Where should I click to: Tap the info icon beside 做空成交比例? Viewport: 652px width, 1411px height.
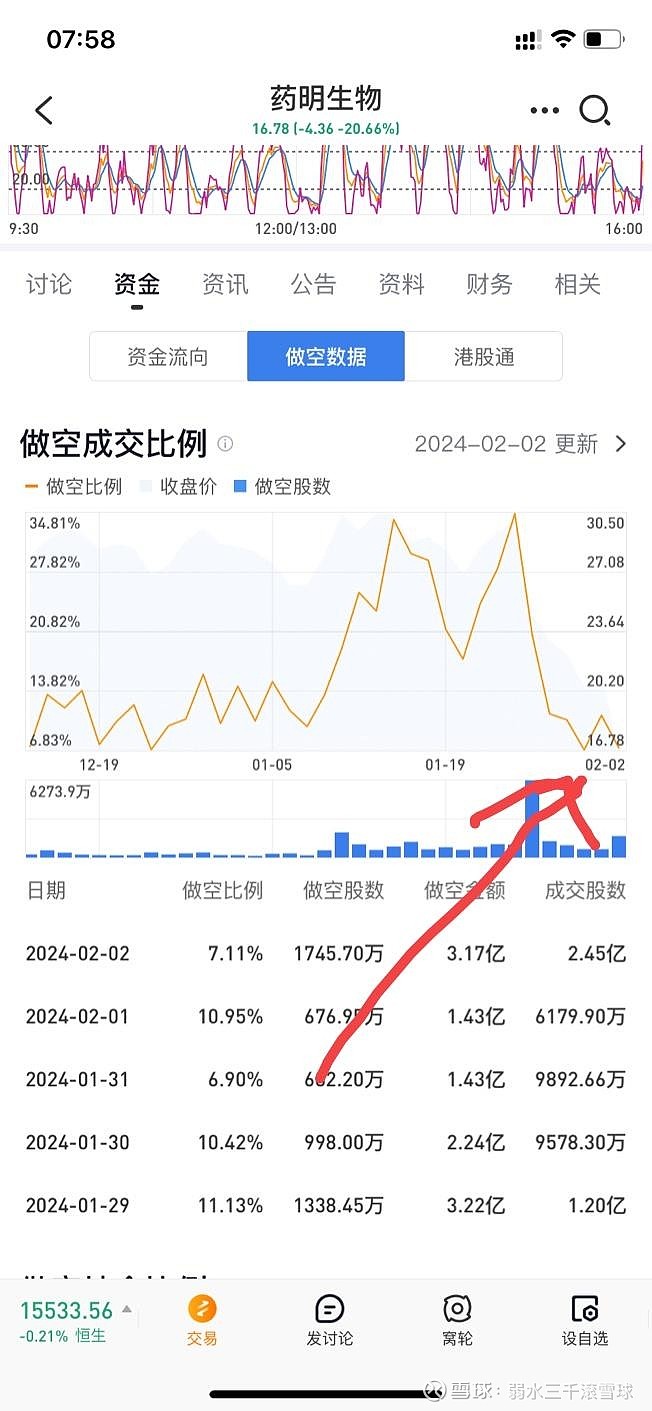[226, 443]
